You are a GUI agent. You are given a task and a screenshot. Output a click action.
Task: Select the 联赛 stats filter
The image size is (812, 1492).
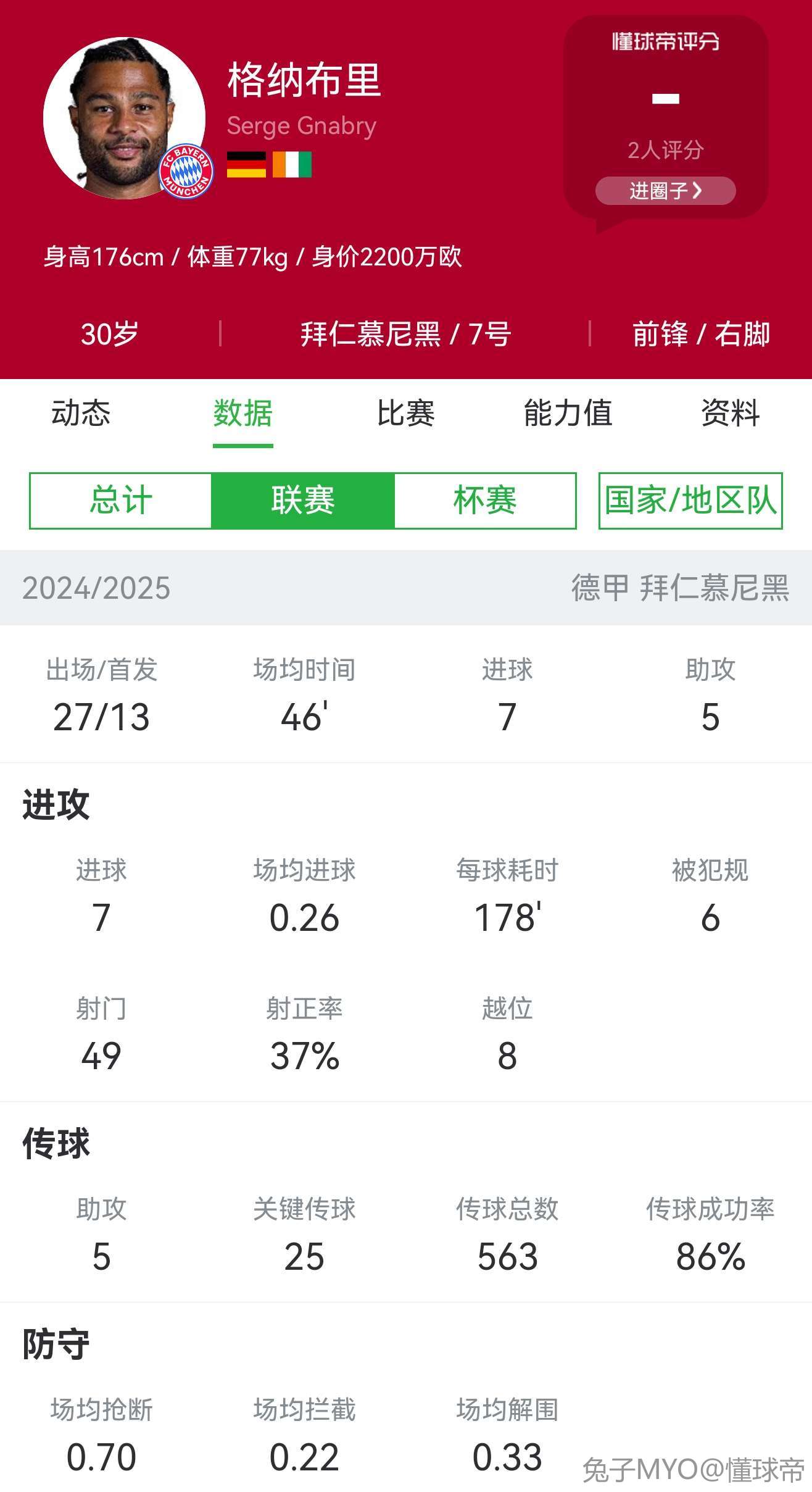pos(303,501)
